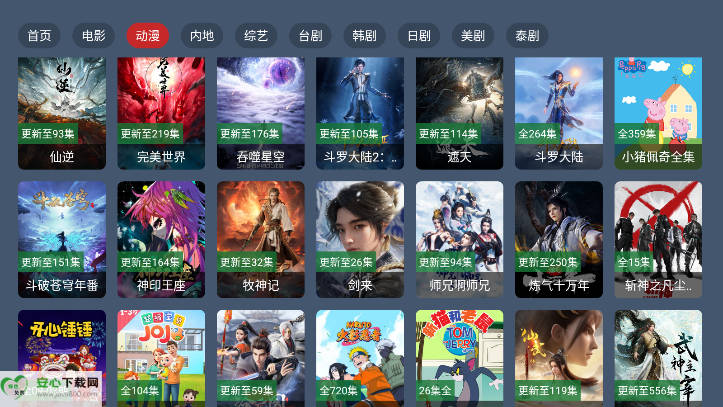Select the 韩剧 tab
The width and height of the screenshot is (723, 407).
coord(364,36)
